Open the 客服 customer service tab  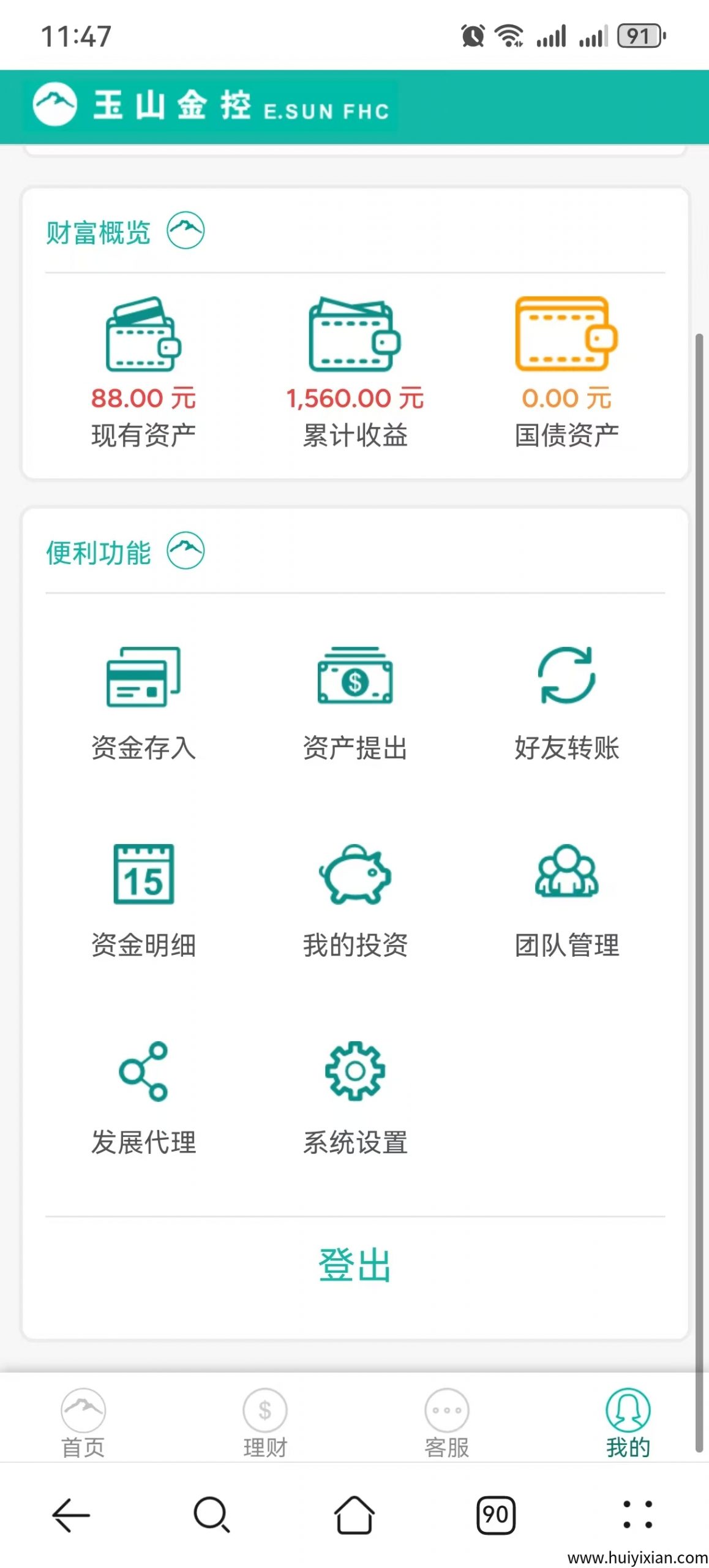click(x=447, y=1422)
